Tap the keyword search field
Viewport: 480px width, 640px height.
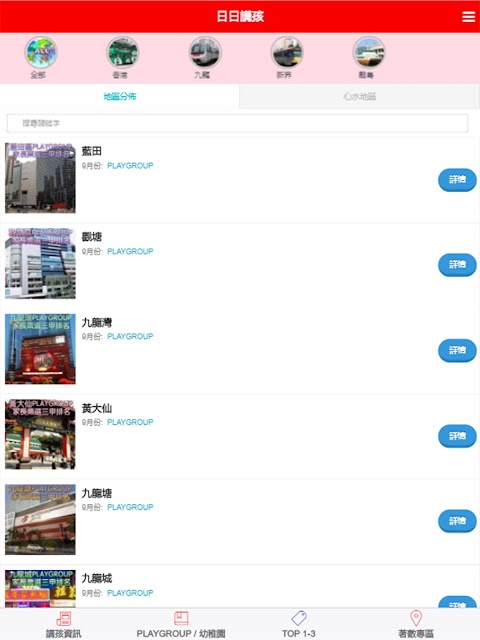pyautogui.click(x=237, y=123)
